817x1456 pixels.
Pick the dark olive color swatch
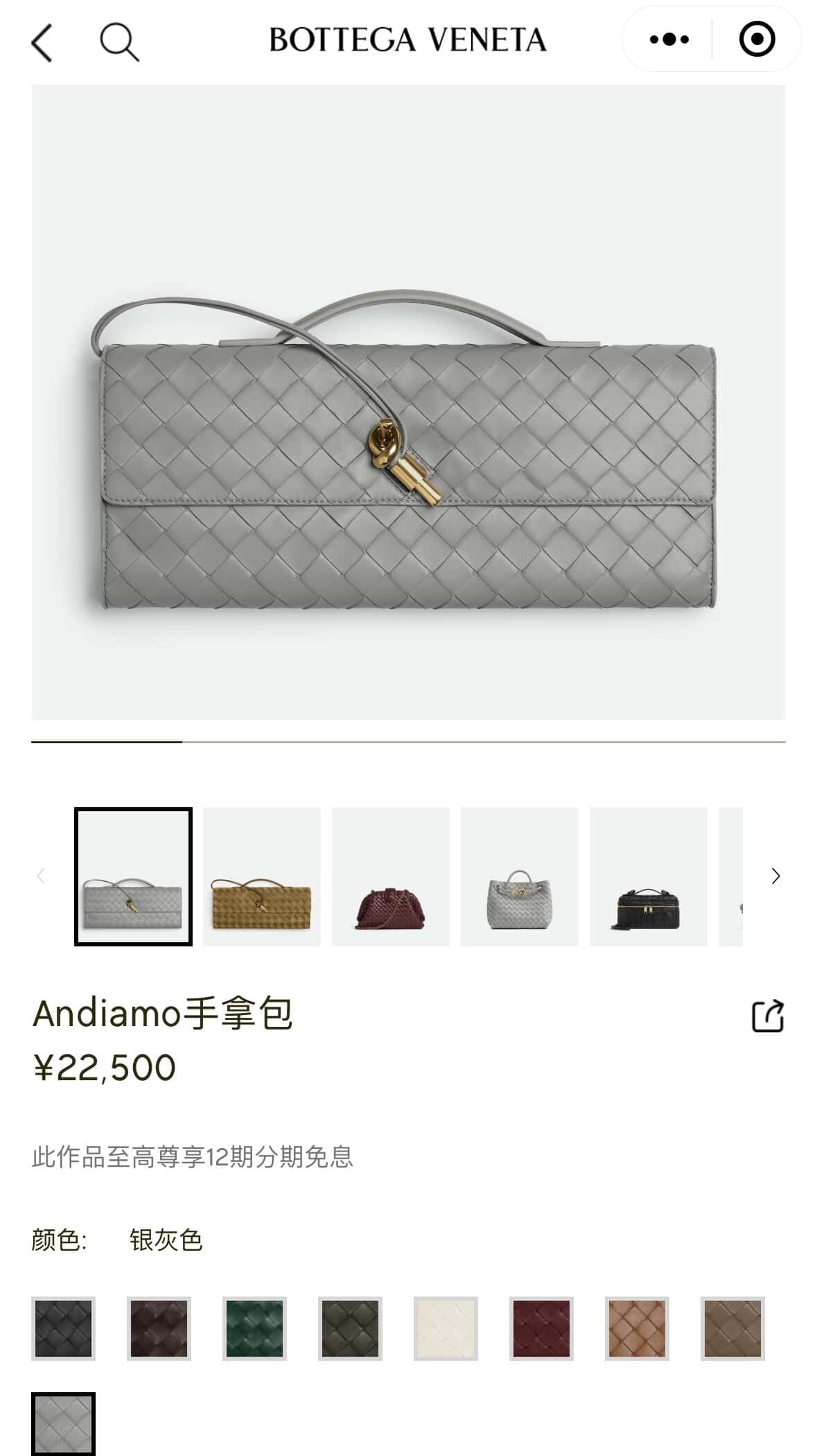coord(350,1328)
